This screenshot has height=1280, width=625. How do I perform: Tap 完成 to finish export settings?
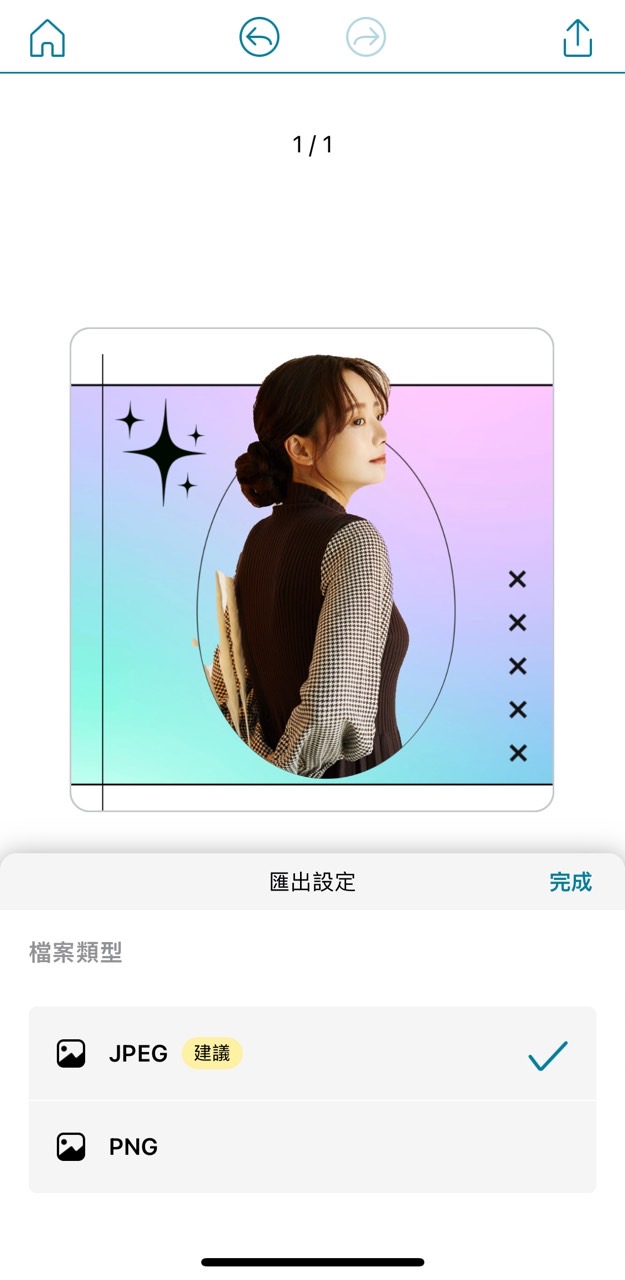(570, 882)
